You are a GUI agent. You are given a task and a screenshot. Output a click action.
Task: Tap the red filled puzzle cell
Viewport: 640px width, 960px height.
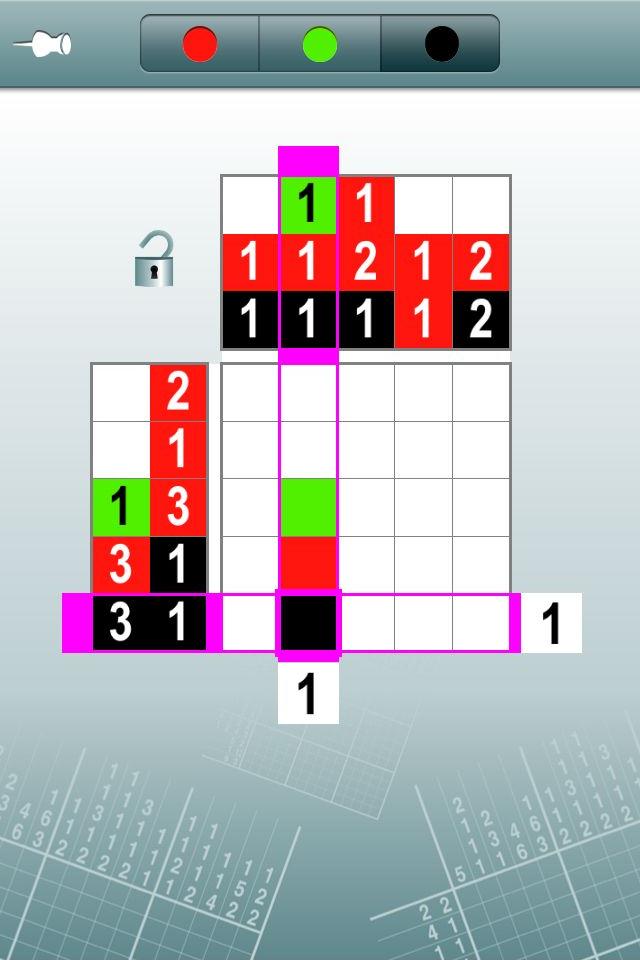(x=308, y=564)
